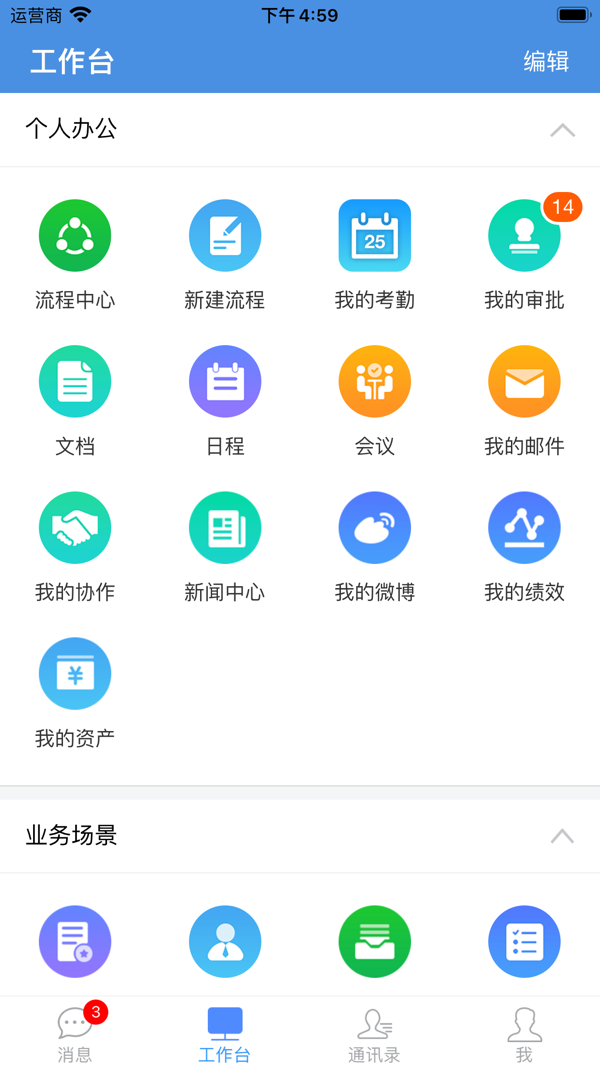This screenshot has height=1067, width=600.
Task: Select the 工作台 tab
Action: (225, 1033)
